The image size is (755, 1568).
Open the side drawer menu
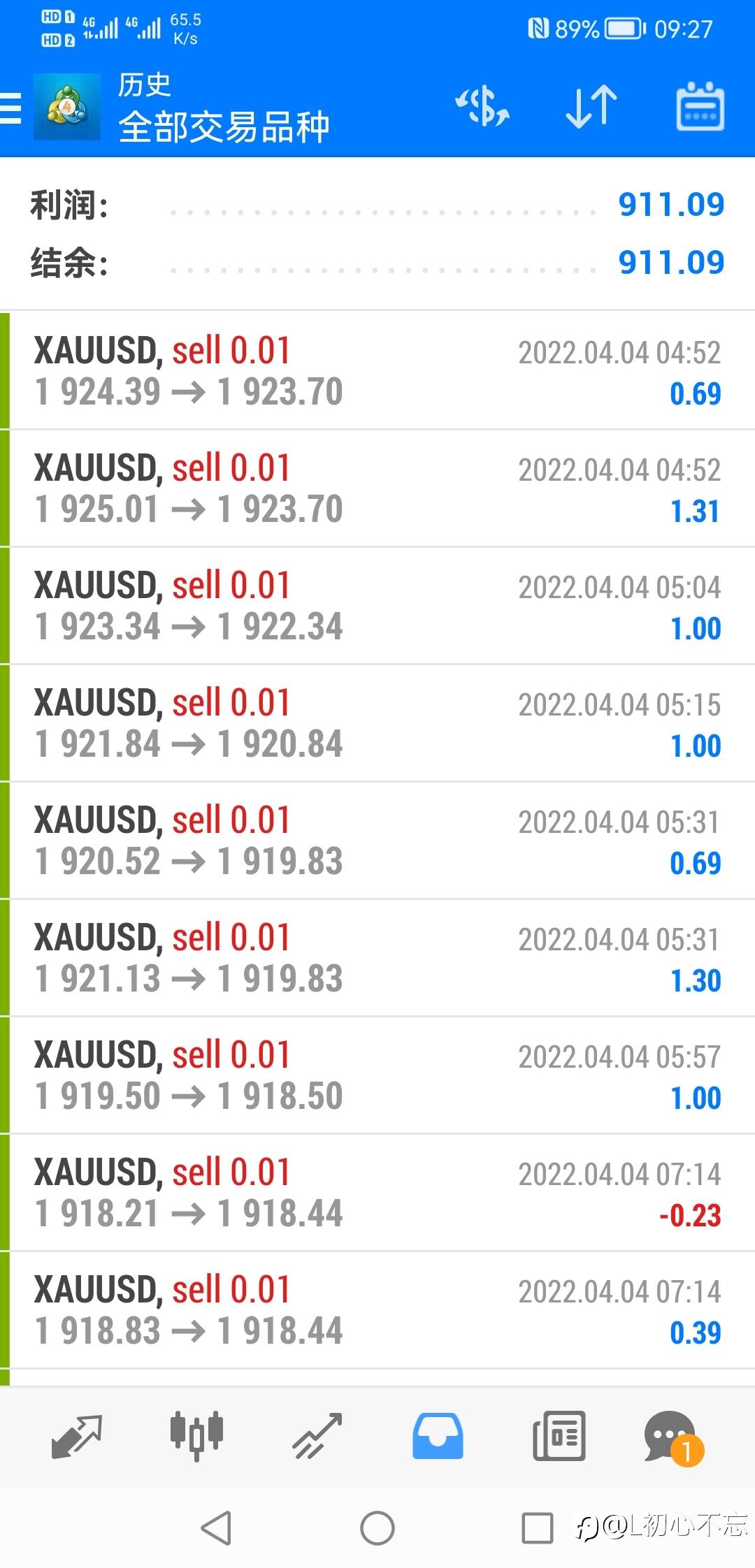point(12,109)
